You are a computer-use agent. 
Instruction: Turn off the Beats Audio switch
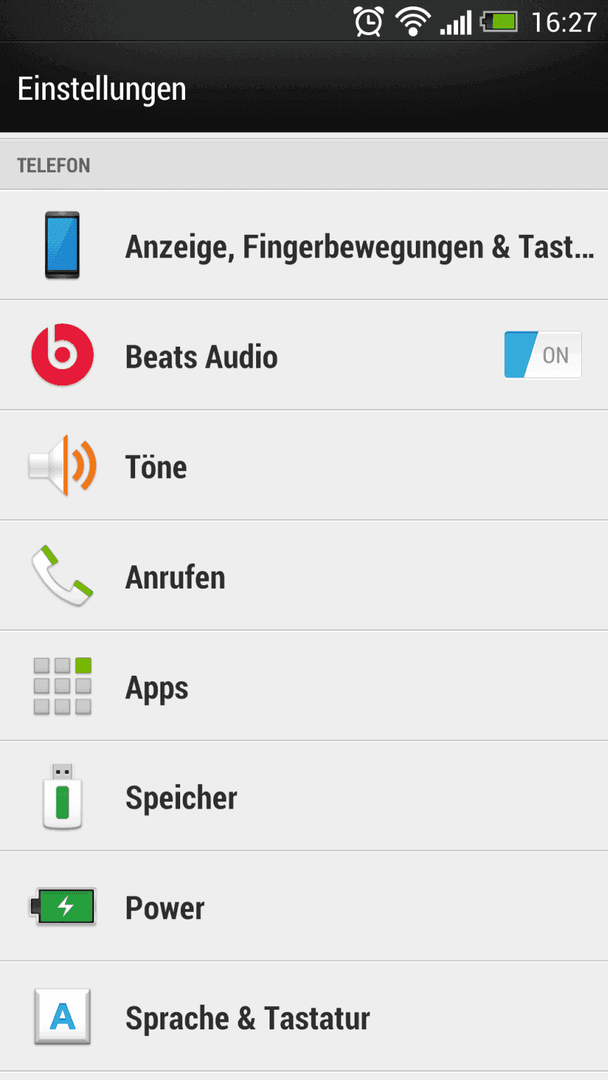[x=543, y=355]
